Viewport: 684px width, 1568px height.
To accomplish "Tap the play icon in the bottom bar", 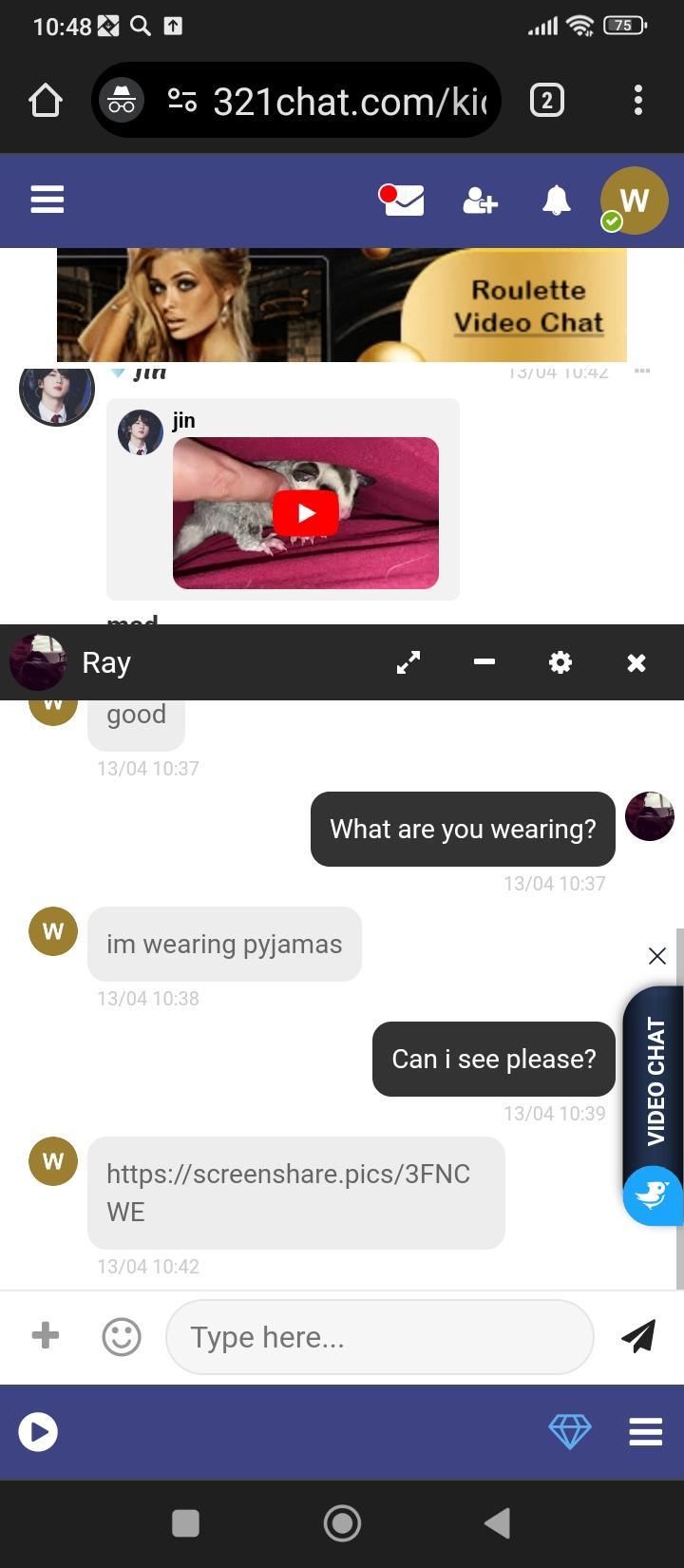I will (x=38, y=1431).
